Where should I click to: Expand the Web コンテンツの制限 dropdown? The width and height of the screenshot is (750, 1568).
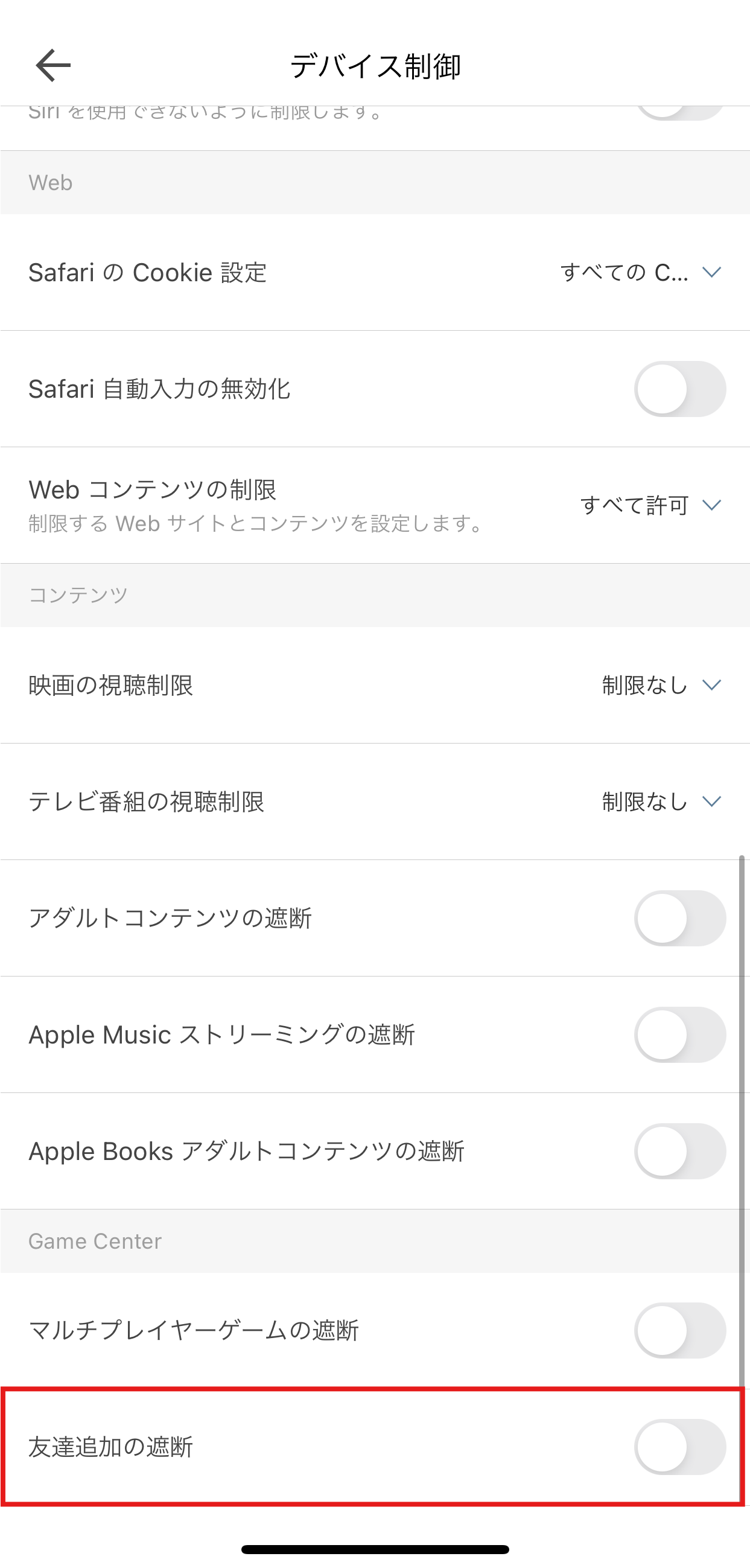coord(651,505)
